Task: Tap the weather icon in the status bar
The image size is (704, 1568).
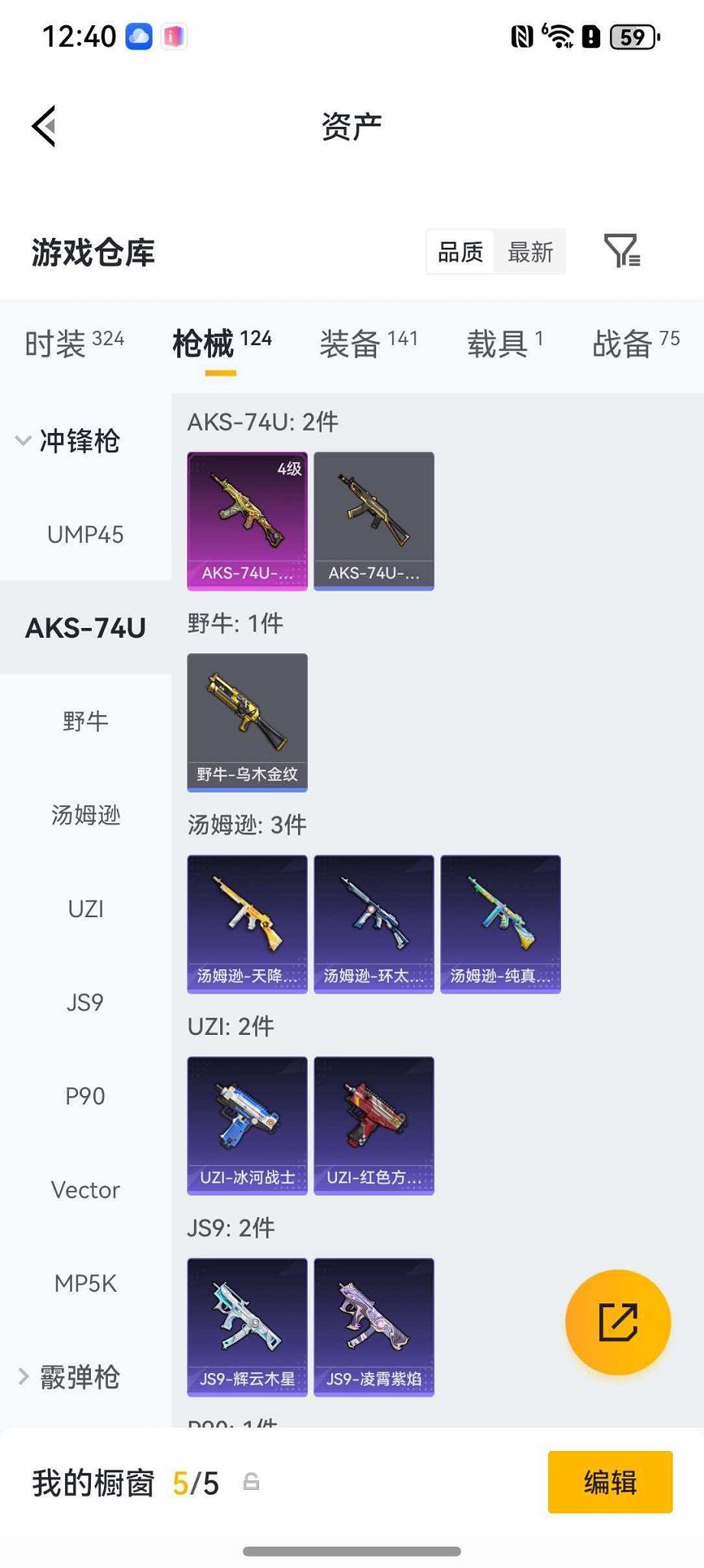Action: (138, 35)
